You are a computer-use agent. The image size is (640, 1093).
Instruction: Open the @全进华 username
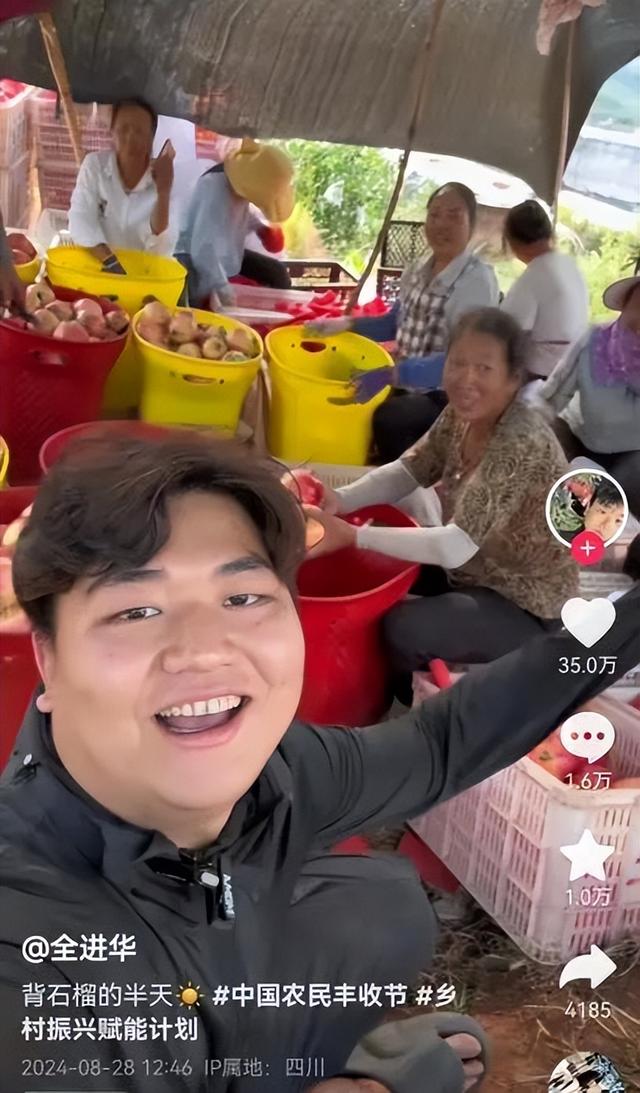tap(79, 948)
